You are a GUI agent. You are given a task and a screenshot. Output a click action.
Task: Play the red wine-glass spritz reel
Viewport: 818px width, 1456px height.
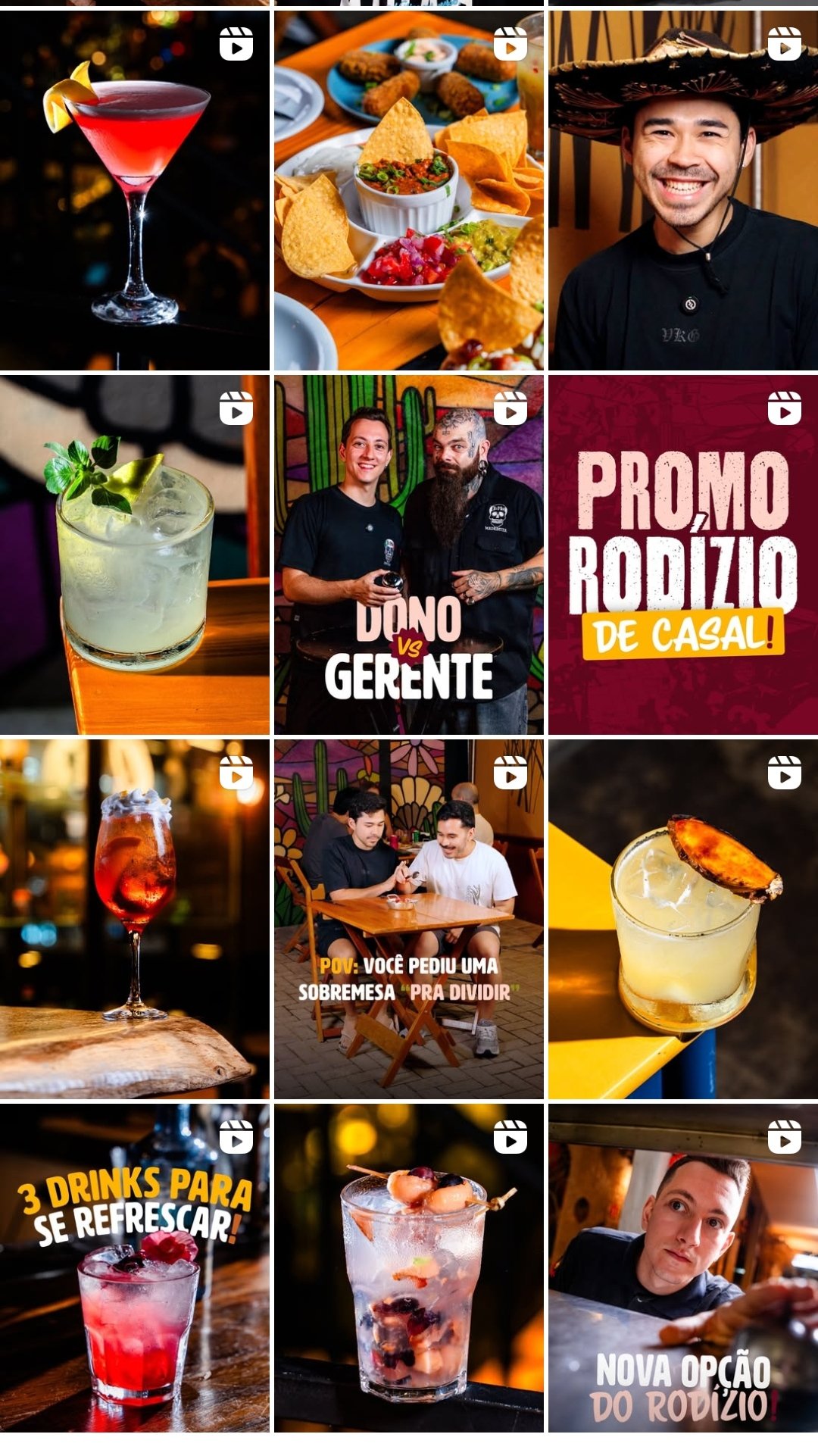pyautogui.click(x=134, y=919)
